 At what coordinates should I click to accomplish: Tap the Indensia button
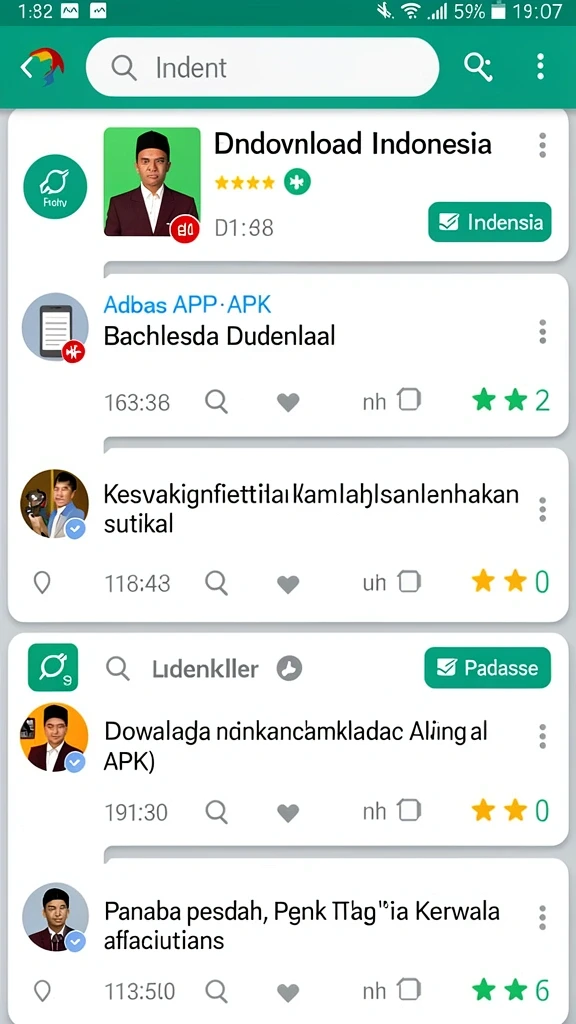tap(490, 222)
